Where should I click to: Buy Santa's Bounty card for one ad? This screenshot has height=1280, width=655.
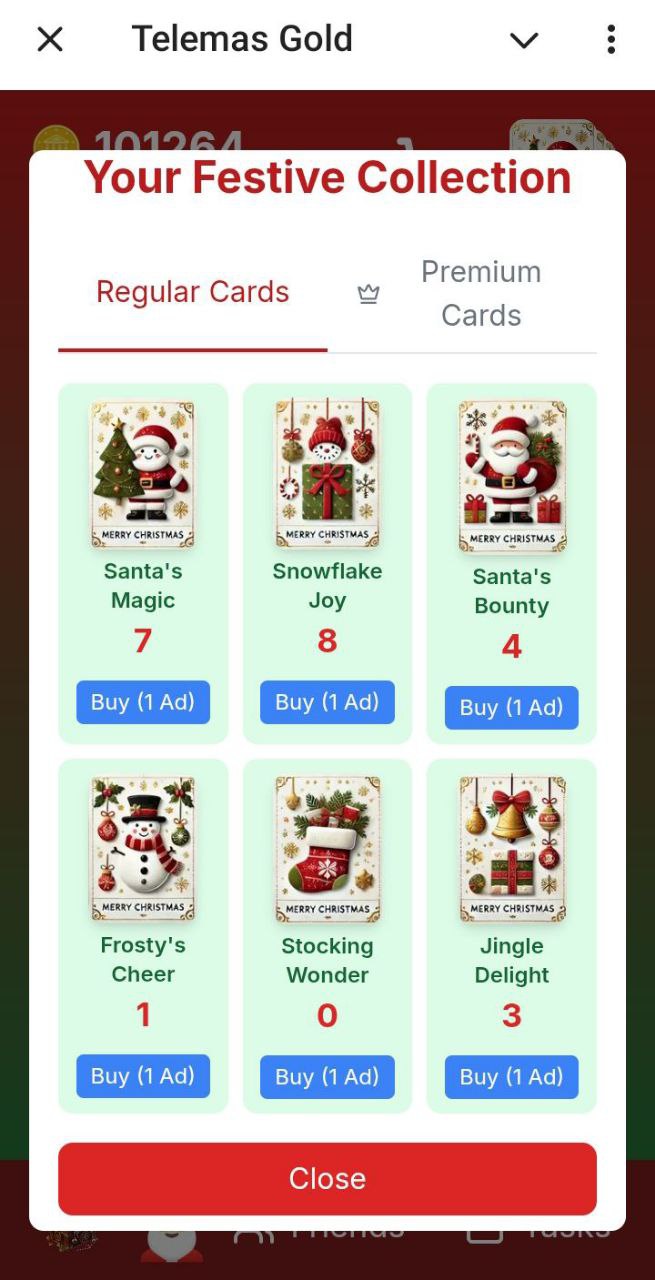pyautogui.click(x=511, y=707)
